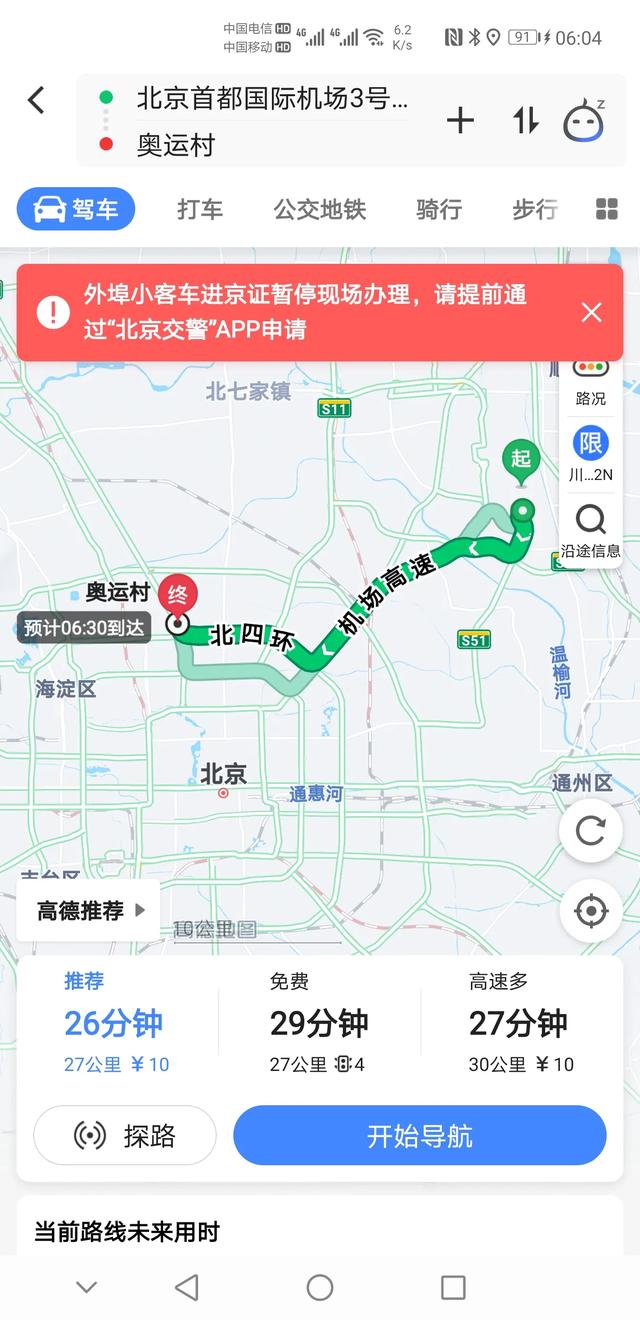Swap start and destination points

point(526,121)
